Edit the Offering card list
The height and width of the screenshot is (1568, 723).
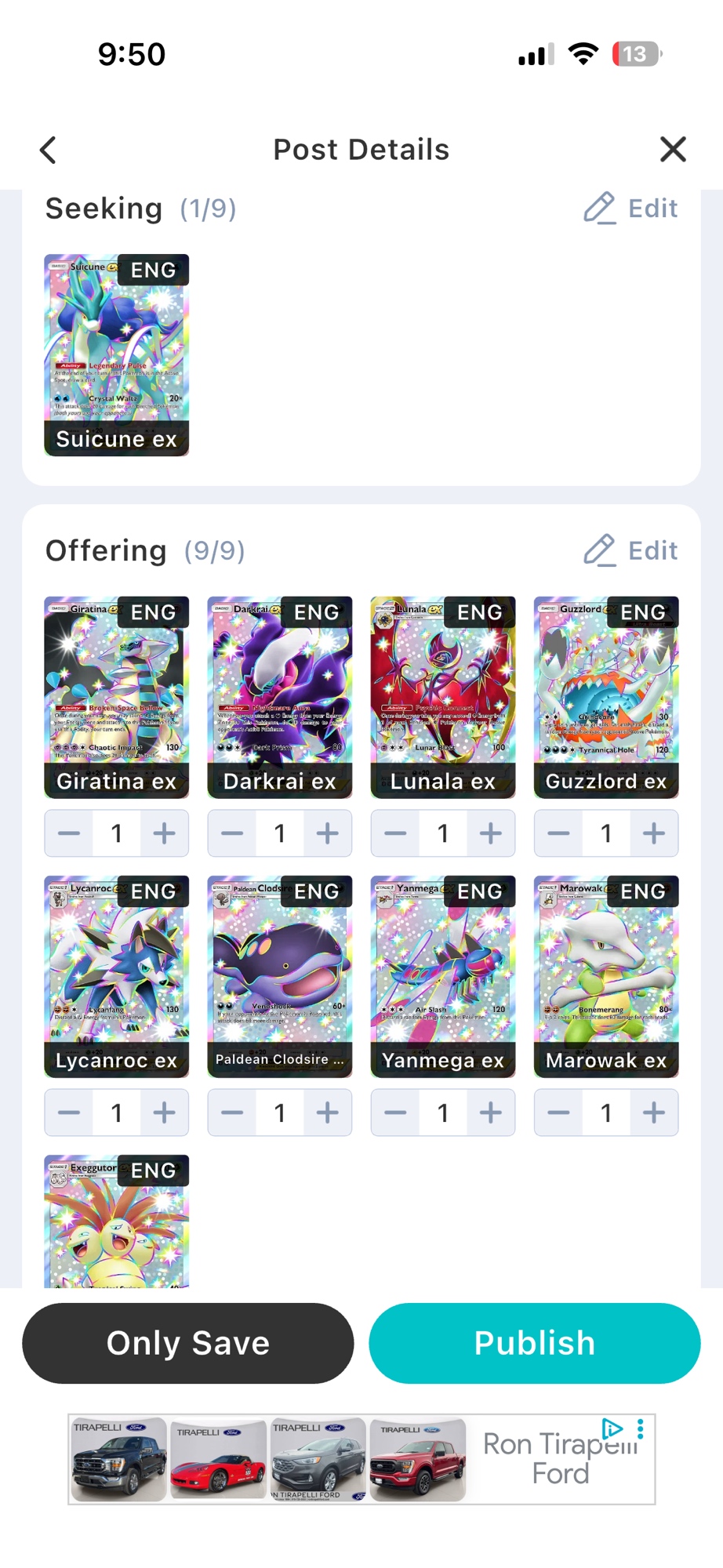(x=630, y=550)
